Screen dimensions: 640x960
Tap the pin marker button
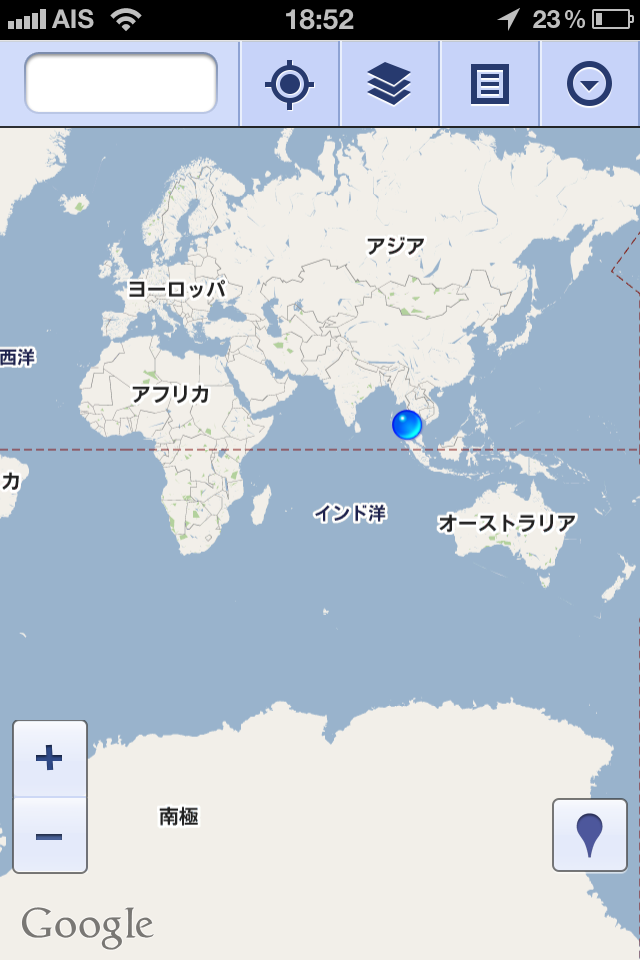[x=590, y=835]
